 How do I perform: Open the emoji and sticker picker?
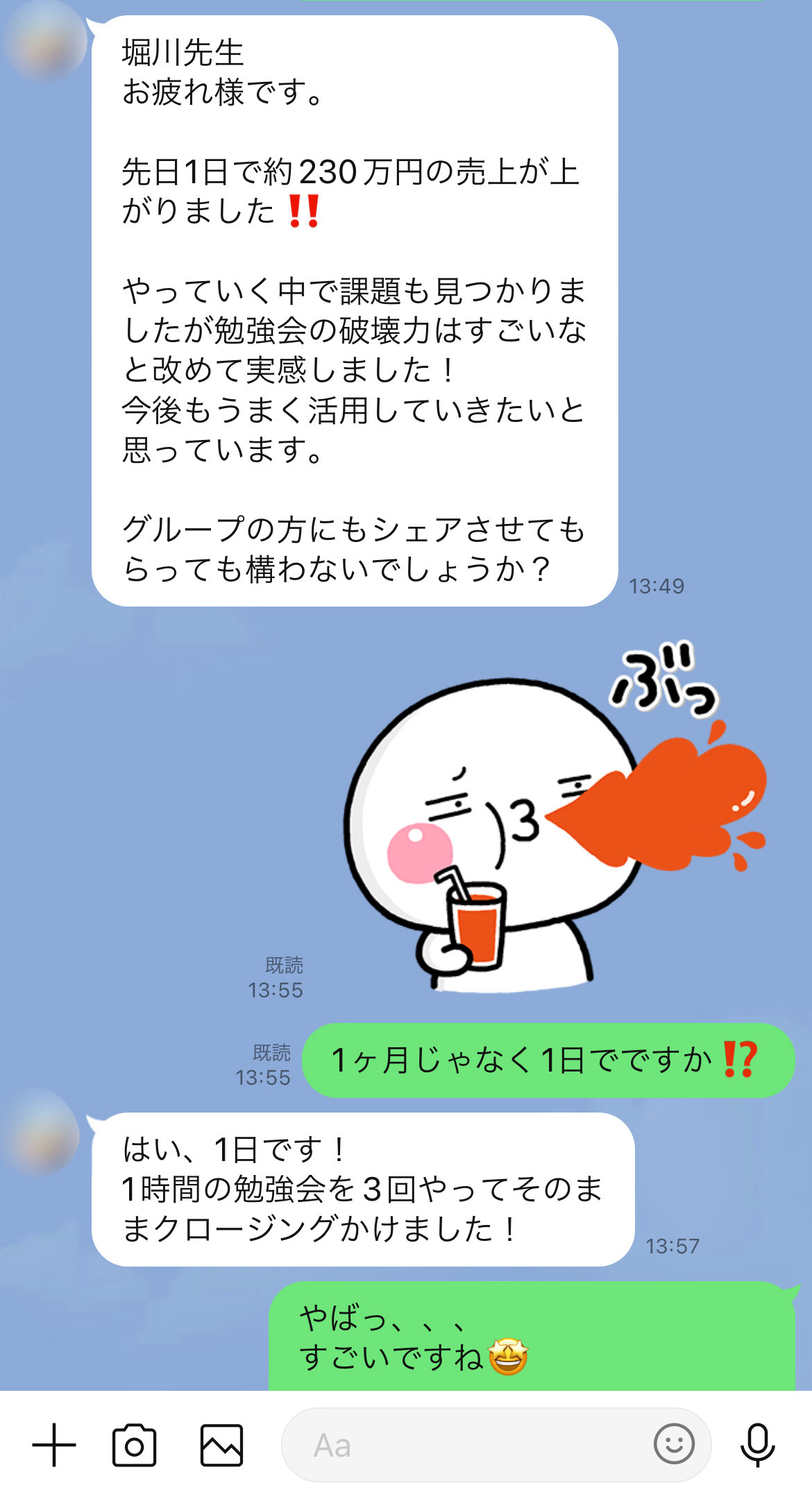[x=674, y=1444]
